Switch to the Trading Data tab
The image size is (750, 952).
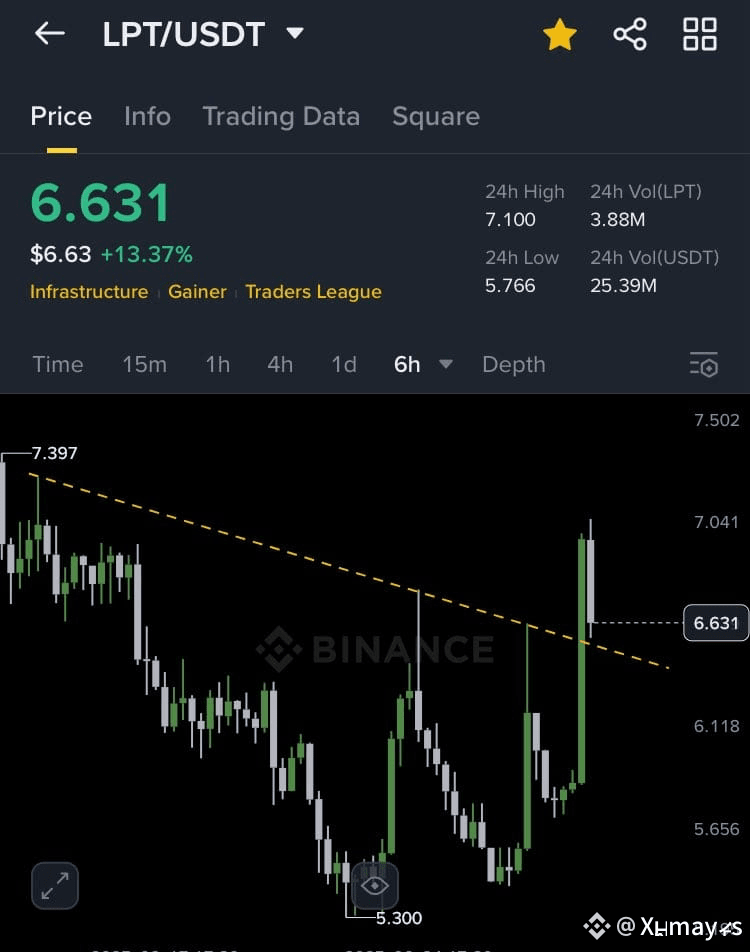point(281,116)
